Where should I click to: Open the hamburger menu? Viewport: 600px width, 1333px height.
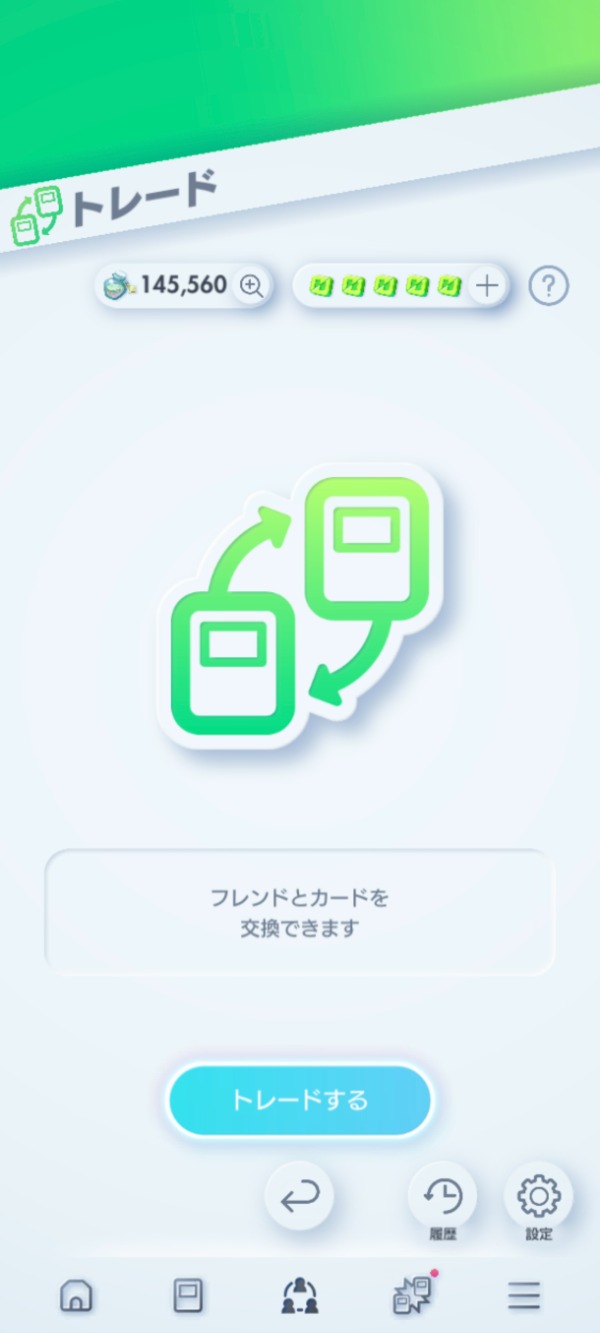click(x=523, y=1296)
